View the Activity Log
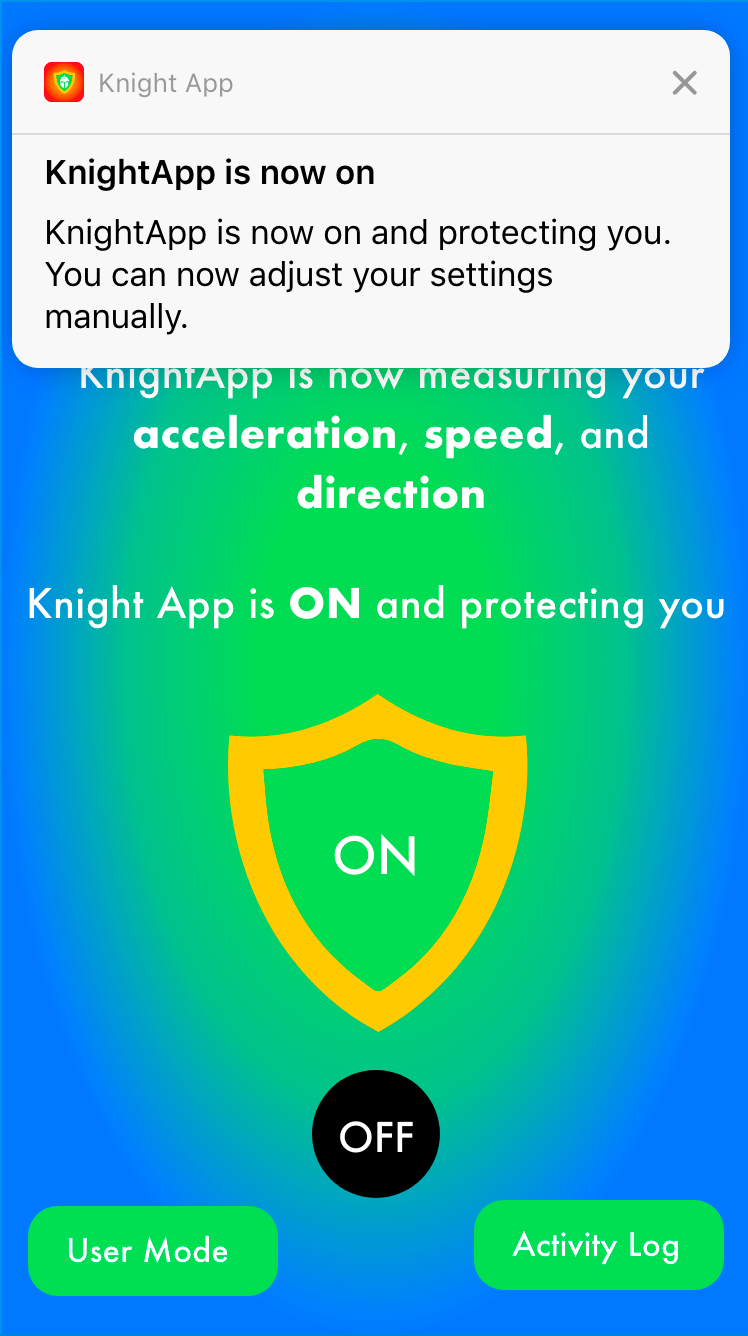This screenshot has width=748, height=1336. point(597,1245)
